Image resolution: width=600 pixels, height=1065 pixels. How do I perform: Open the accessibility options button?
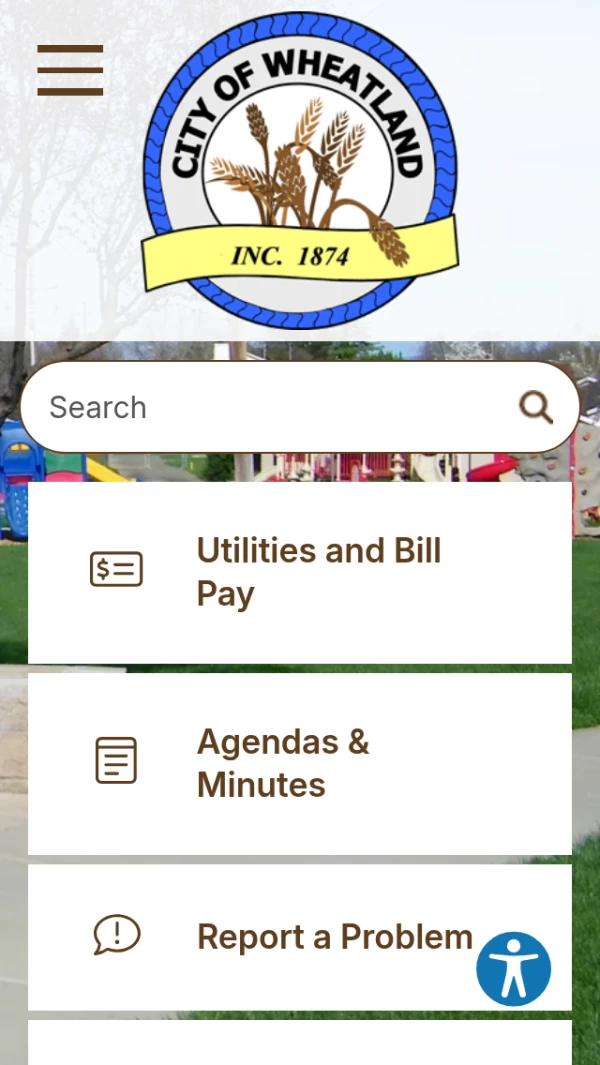tap(514, 968)
